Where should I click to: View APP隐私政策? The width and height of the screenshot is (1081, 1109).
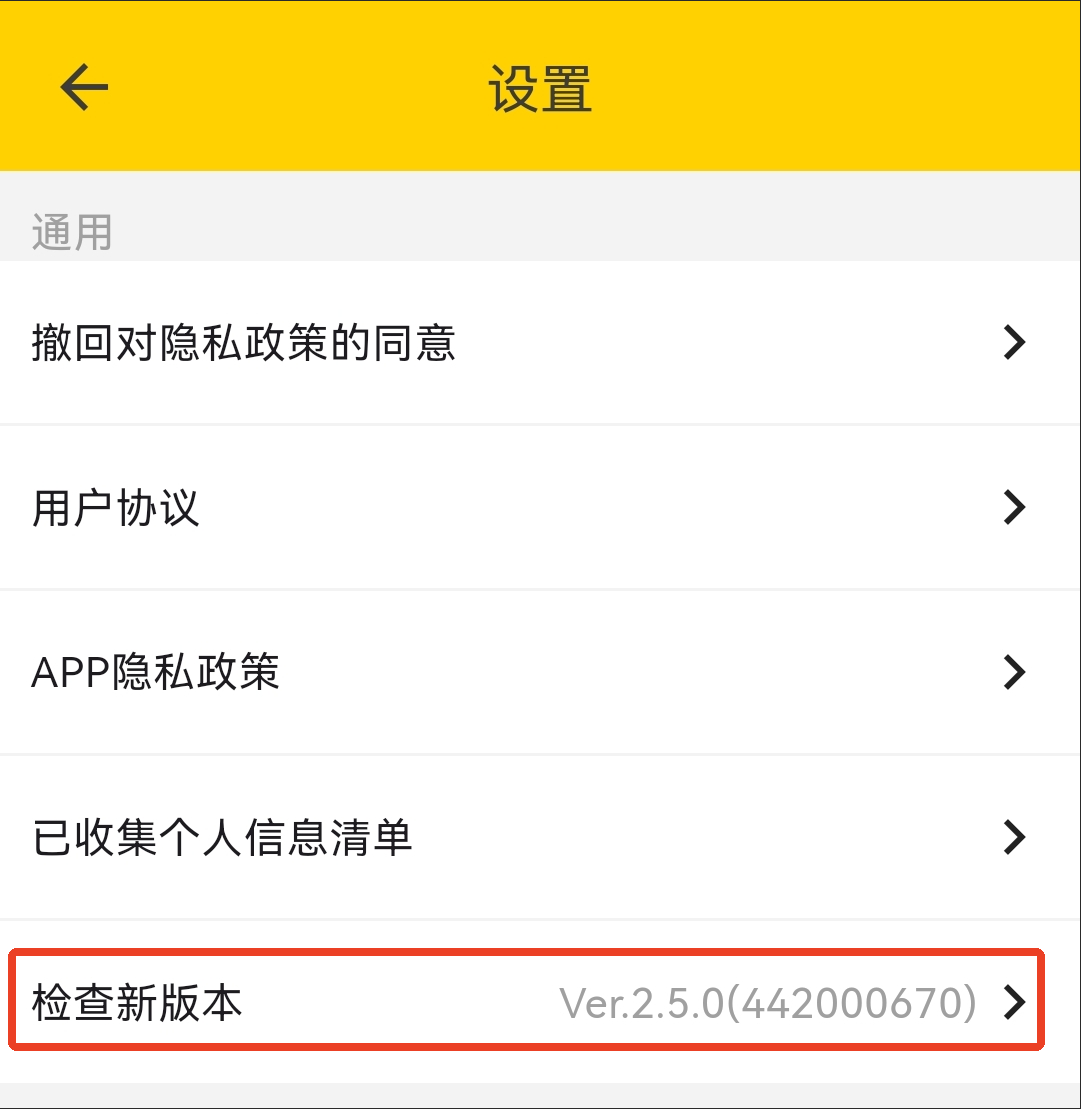pyautogui.click(x=540, y=672)
